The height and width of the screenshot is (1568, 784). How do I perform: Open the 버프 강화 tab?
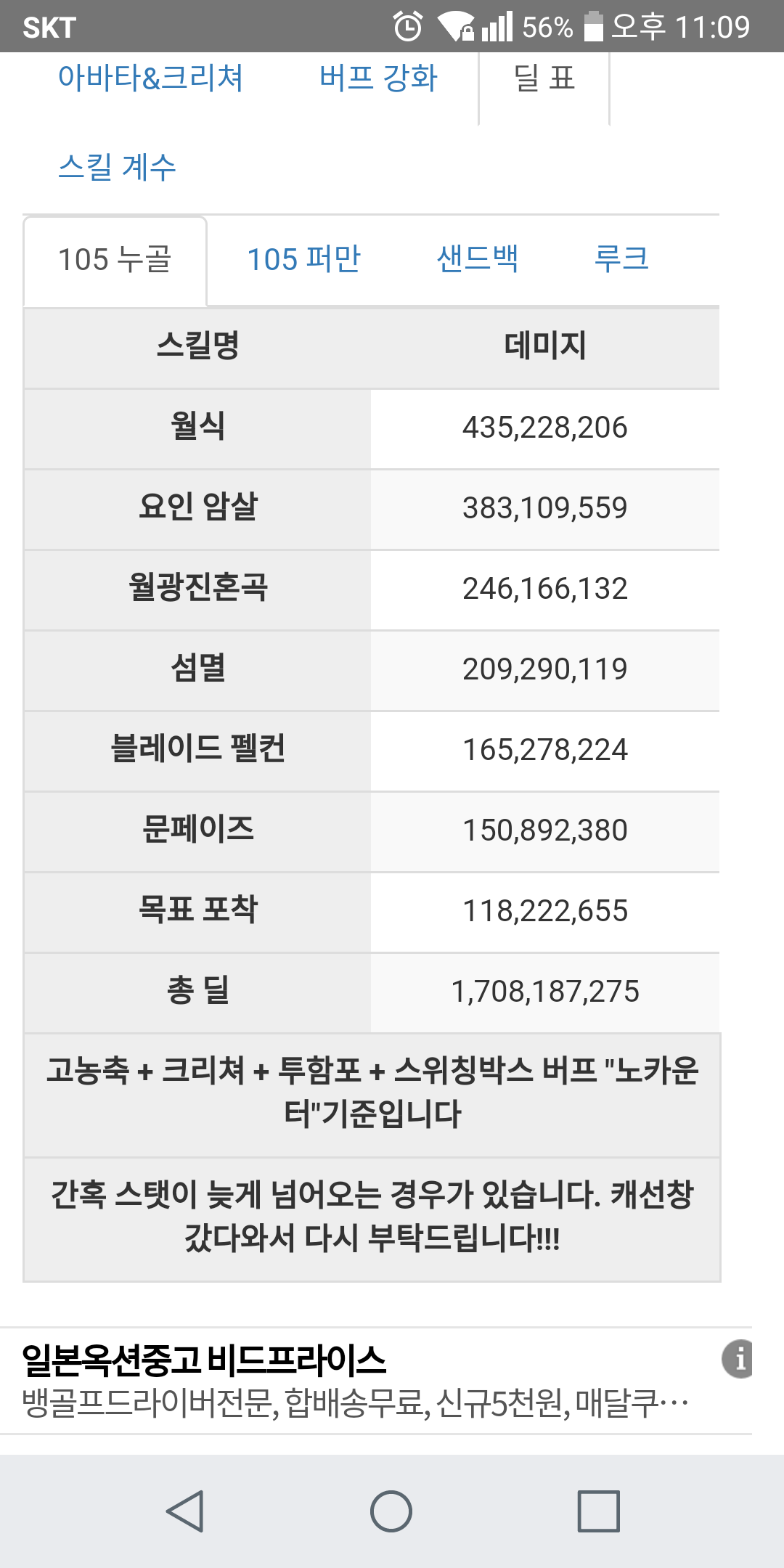[x=378, y=78]
